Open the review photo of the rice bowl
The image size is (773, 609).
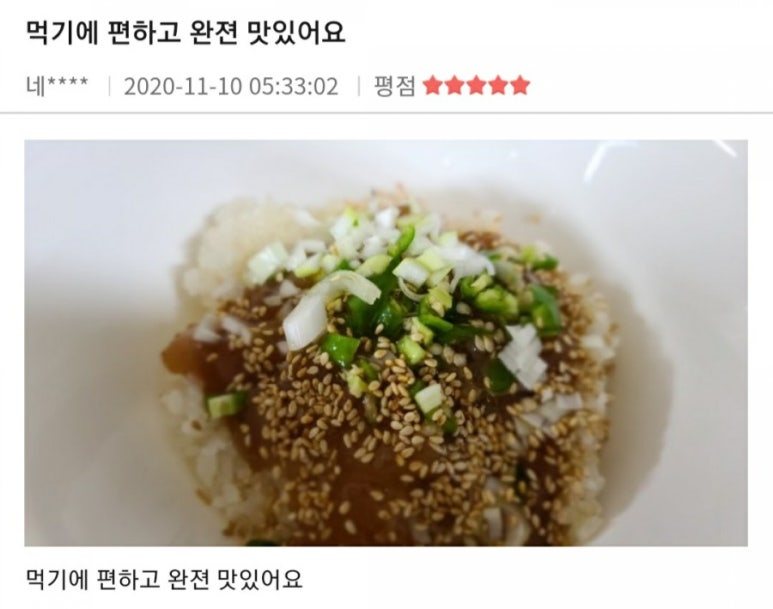386,343
